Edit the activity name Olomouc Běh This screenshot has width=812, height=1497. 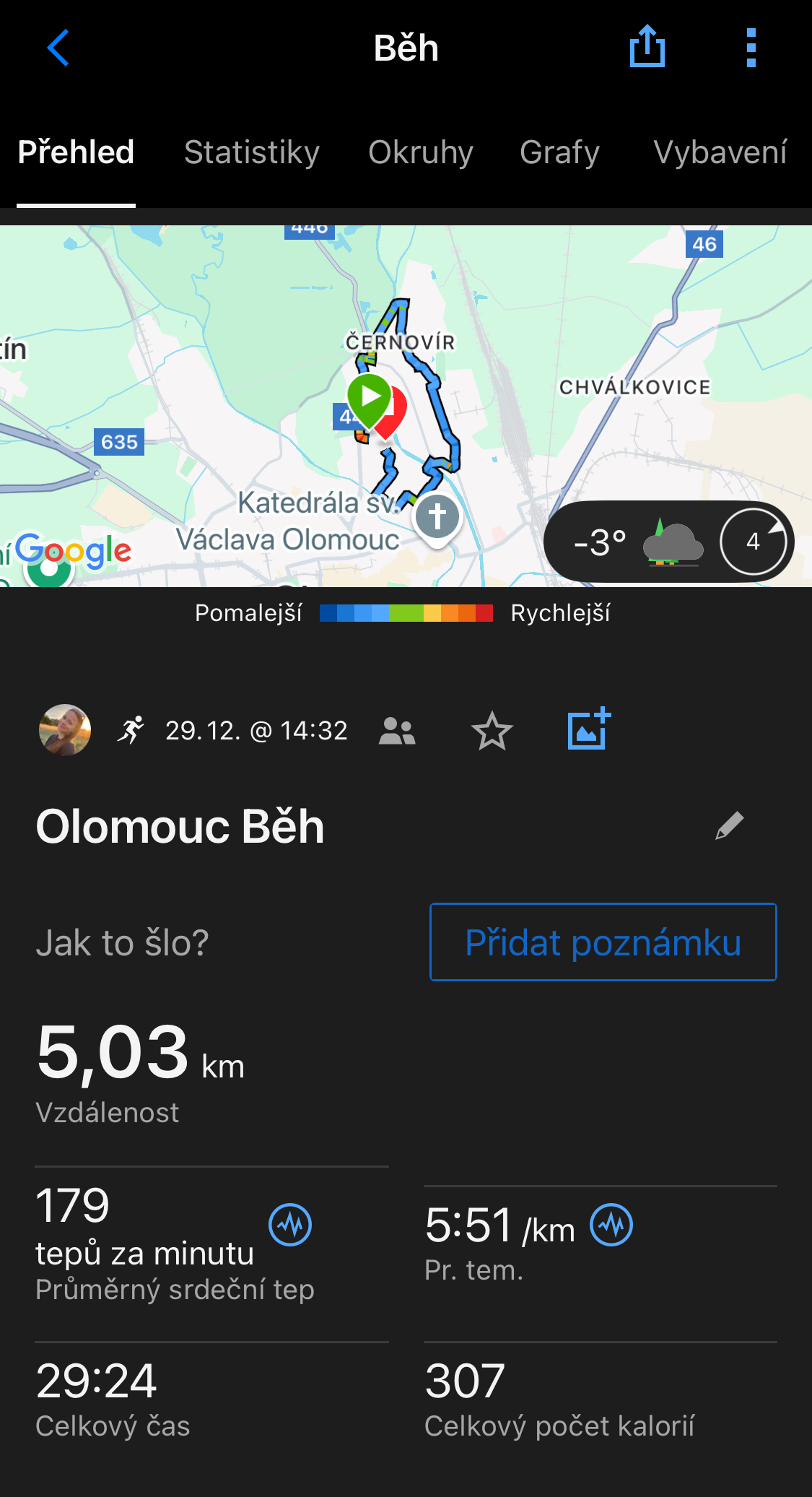729,825
